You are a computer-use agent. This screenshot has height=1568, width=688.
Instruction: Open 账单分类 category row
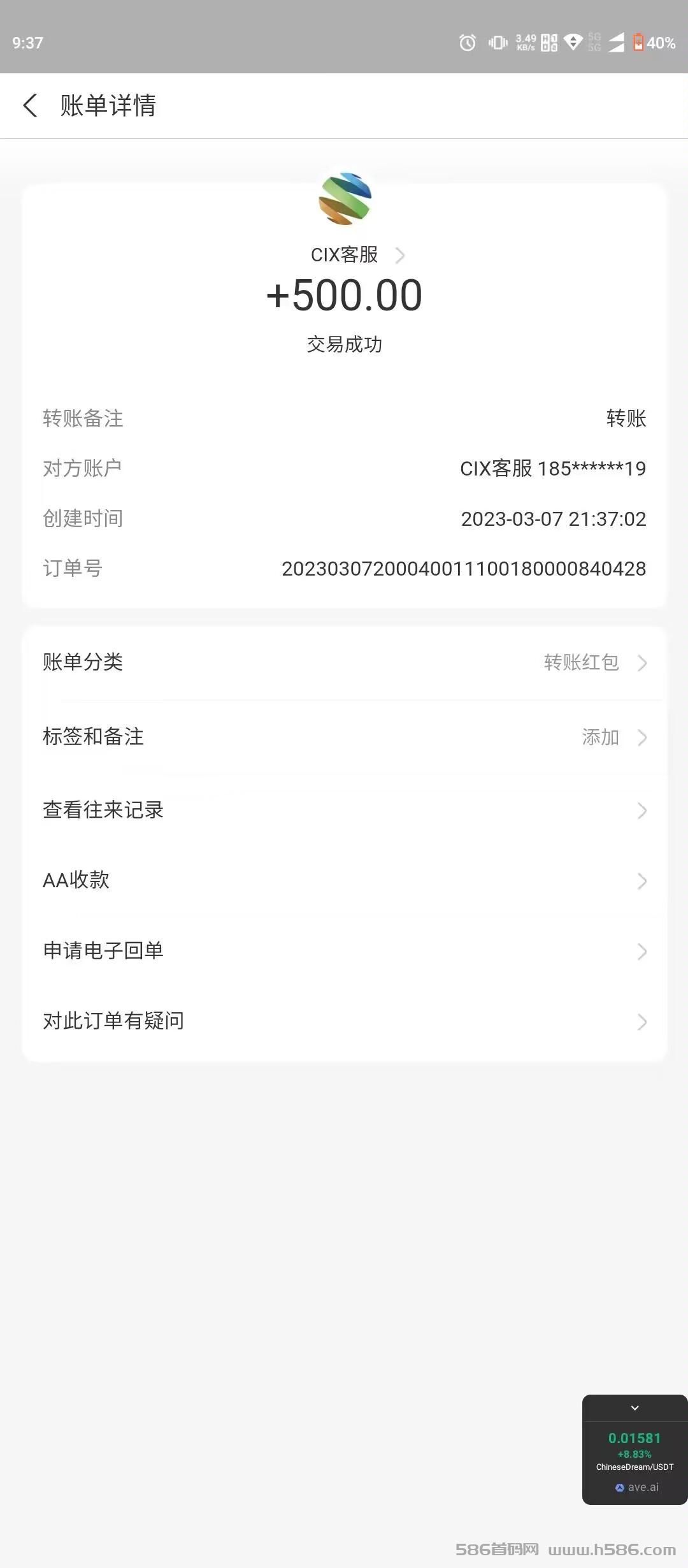(x=344, y=663)
